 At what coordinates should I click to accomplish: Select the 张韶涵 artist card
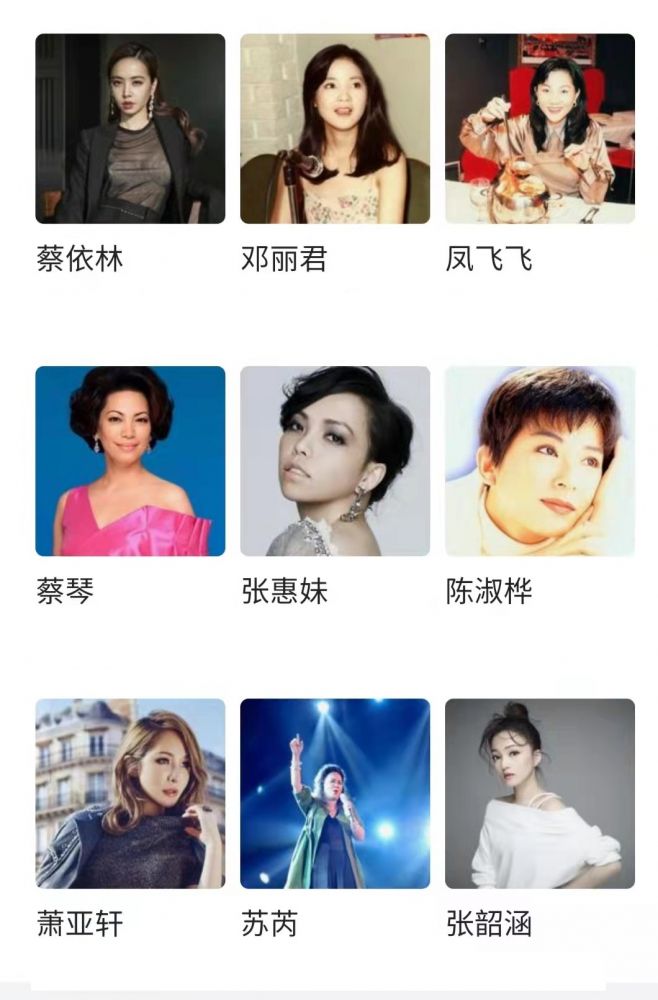(540, 793)
